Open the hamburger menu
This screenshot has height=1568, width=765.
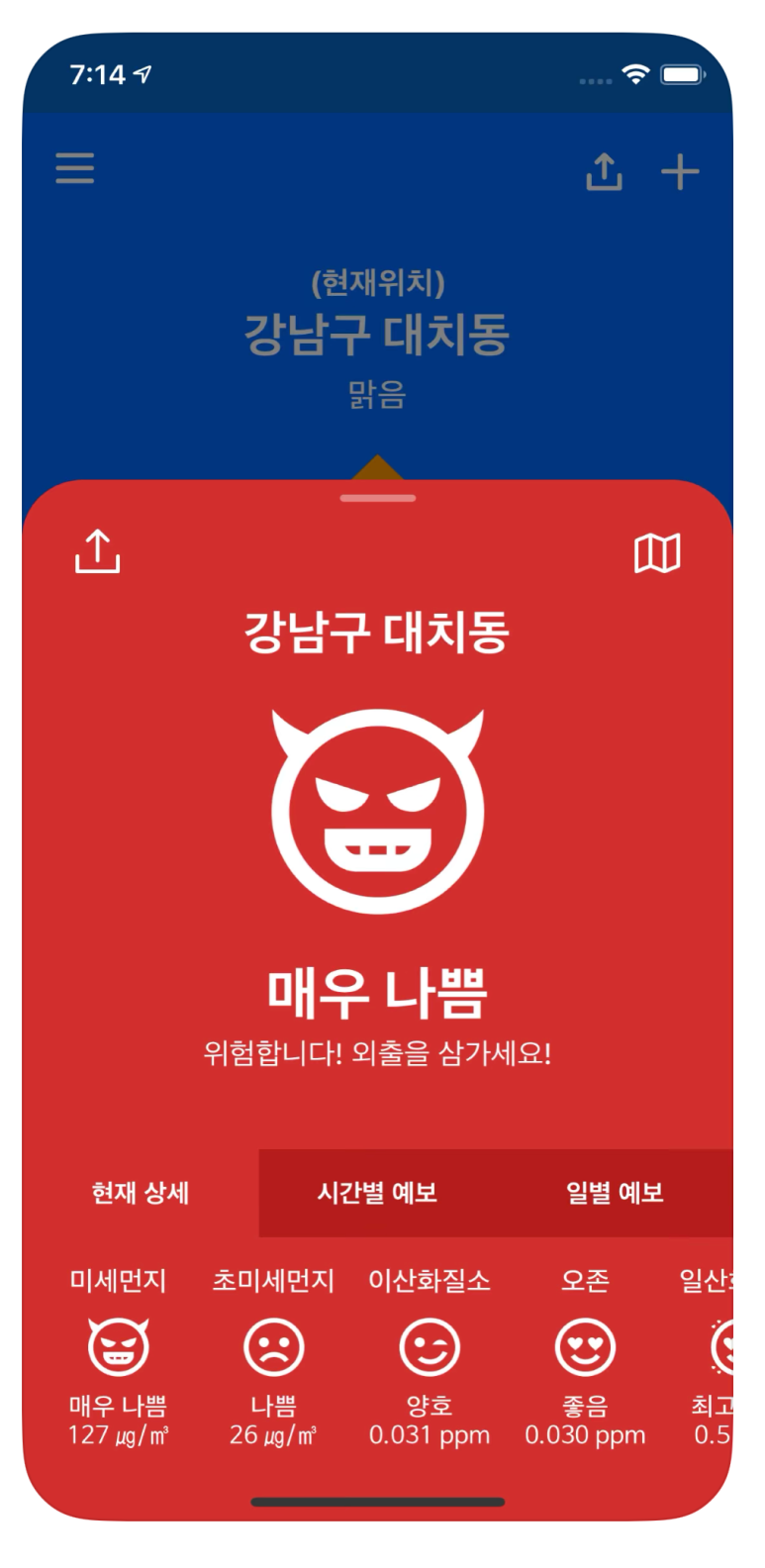(75, 167)
